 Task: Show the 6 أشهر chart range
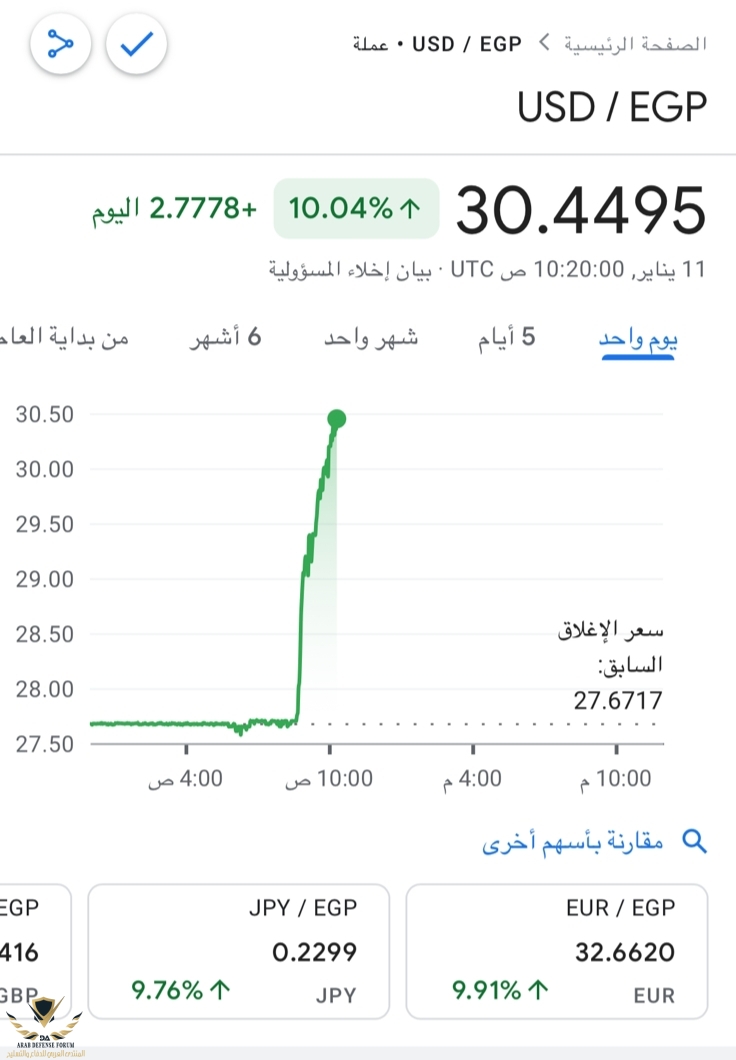pyautogui.click(x=226, y=338)
